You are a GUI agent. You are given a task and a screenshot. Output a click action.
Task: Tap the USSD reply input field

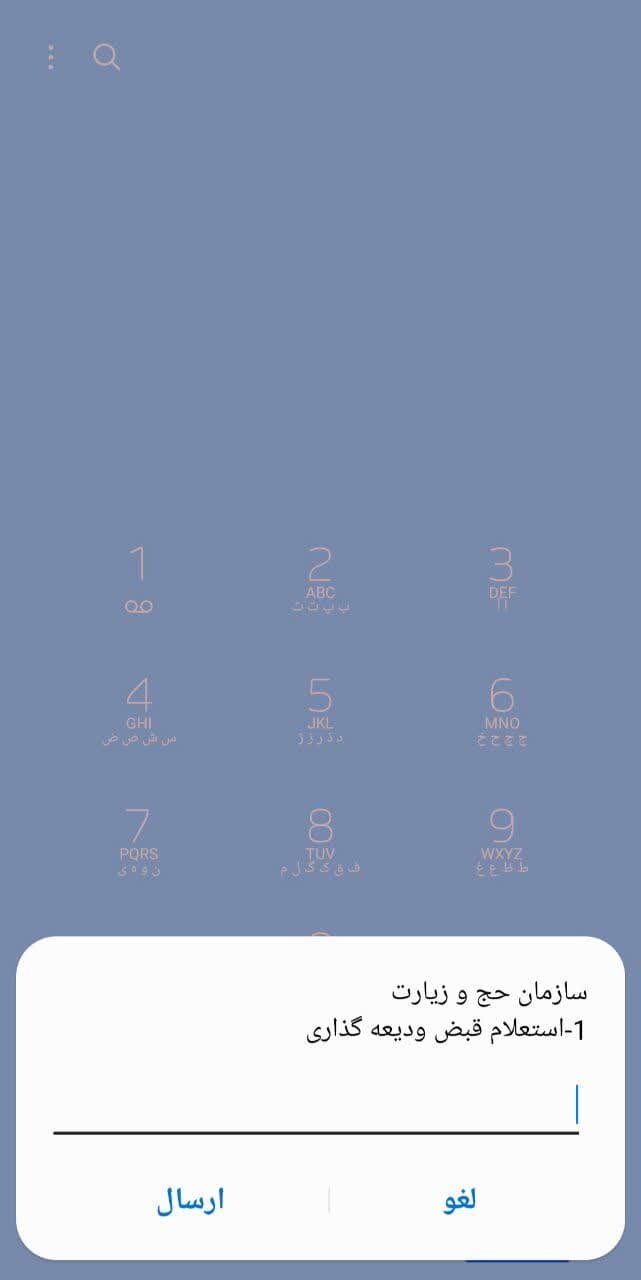point(316,1106)
